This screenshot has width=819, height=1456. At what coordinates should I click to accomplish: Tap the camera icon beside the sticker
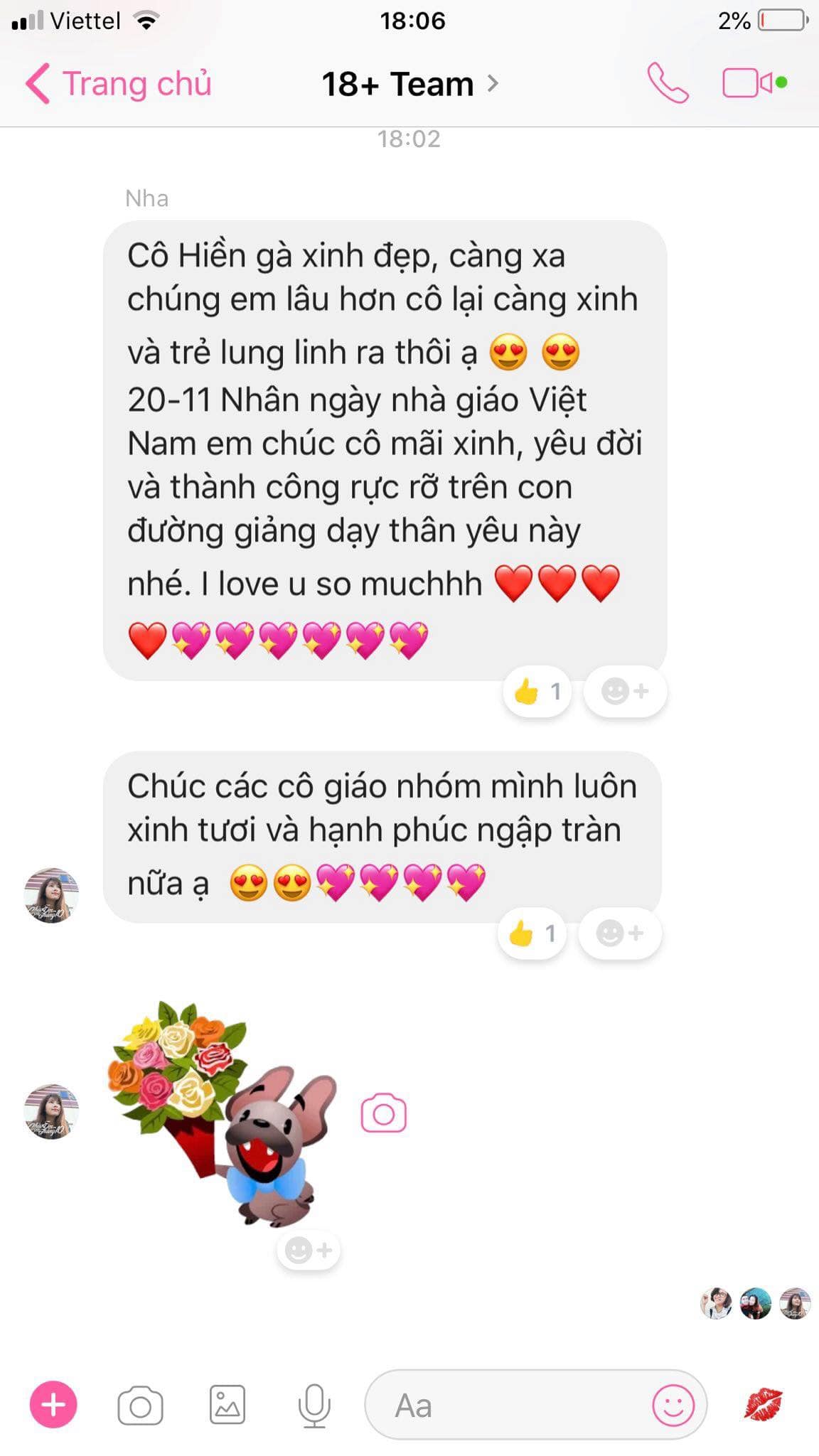point(384,1113)
